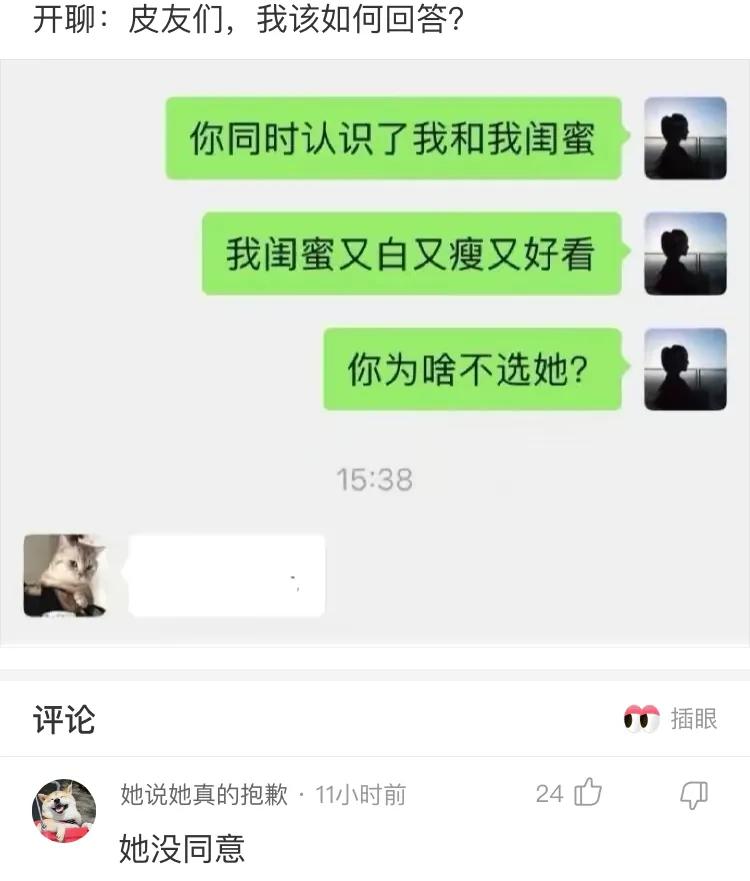Screen dimensions: 750x881
Task: Tap the cat sticker thumbnail in chat
Action: tap(65, 575)
